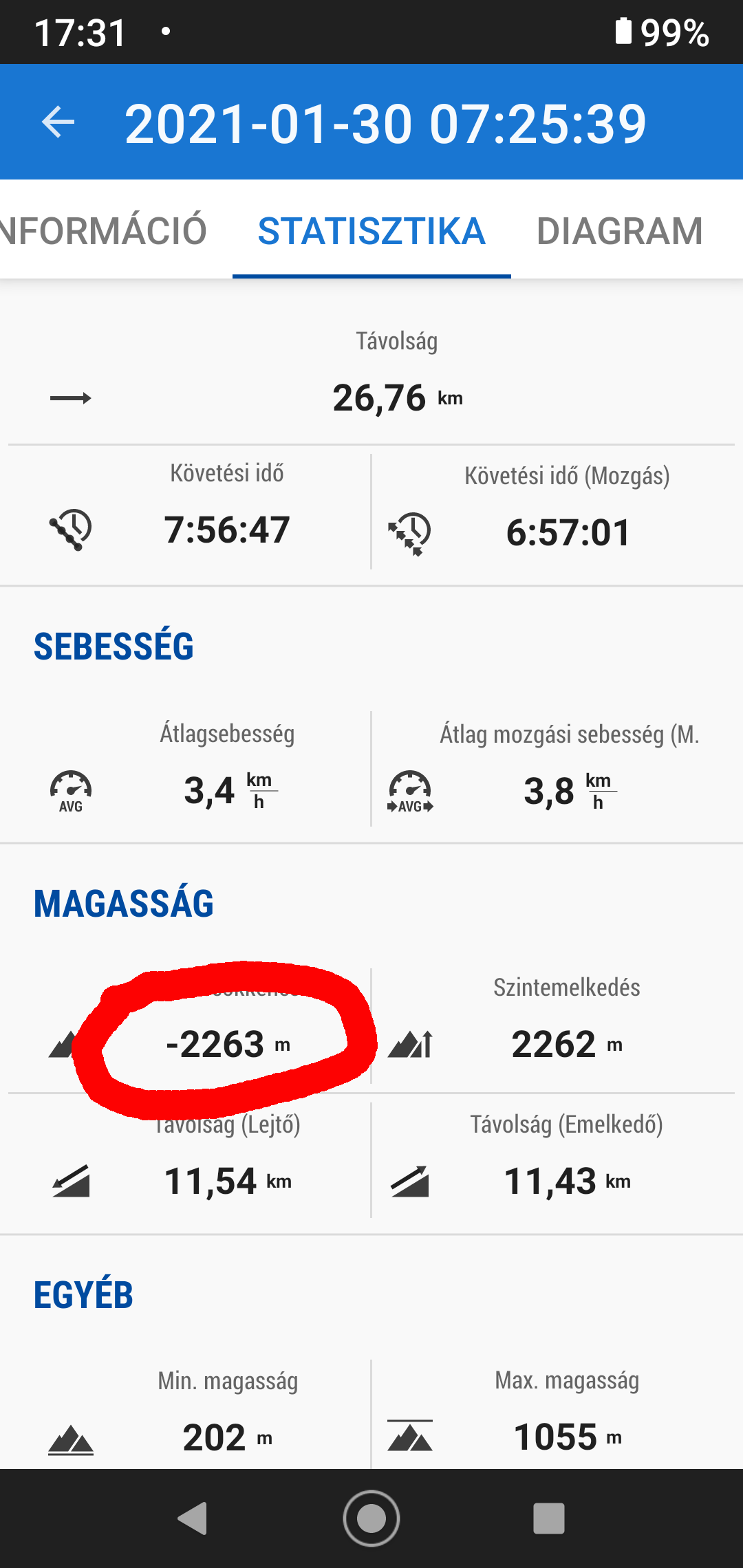Open the Diagram tab
Image resolution: width=743 pixels, height=1568 pixels.
pyautogui.click(x=619, y=230)
